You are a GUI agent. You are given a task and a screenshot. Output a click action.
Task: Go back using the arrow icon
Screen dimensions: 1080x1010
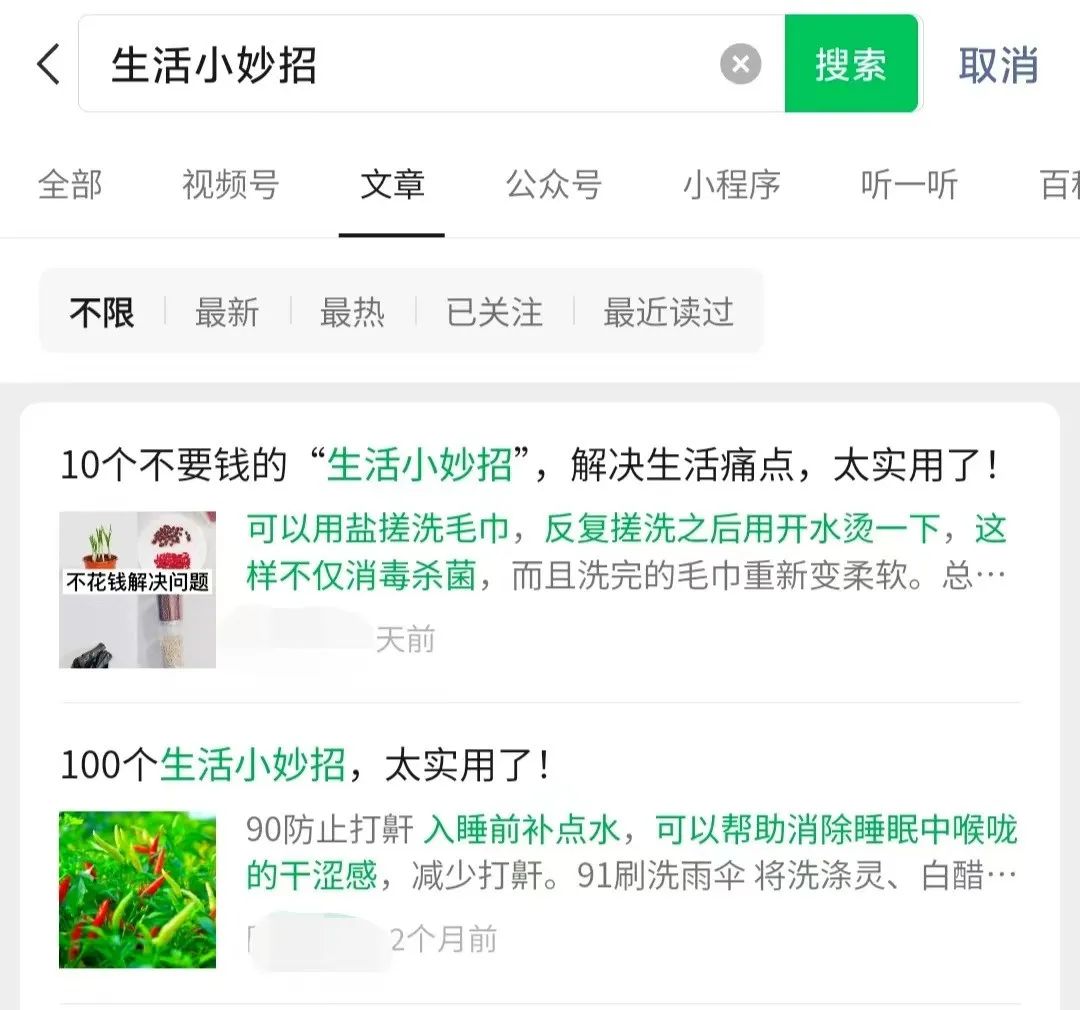(48, 65)
